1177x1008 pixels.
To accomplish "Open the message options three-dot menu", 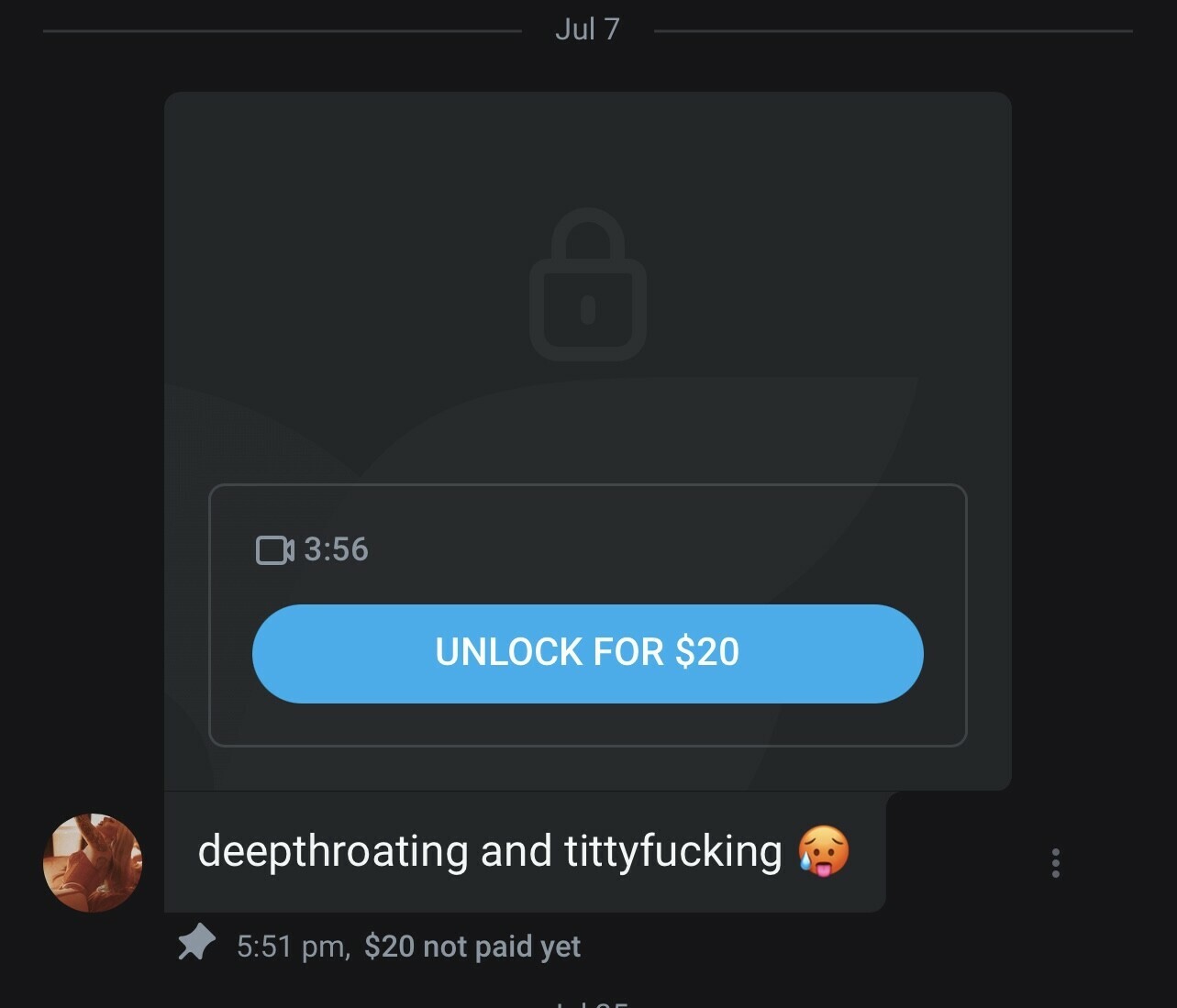I will (1056, 863).
